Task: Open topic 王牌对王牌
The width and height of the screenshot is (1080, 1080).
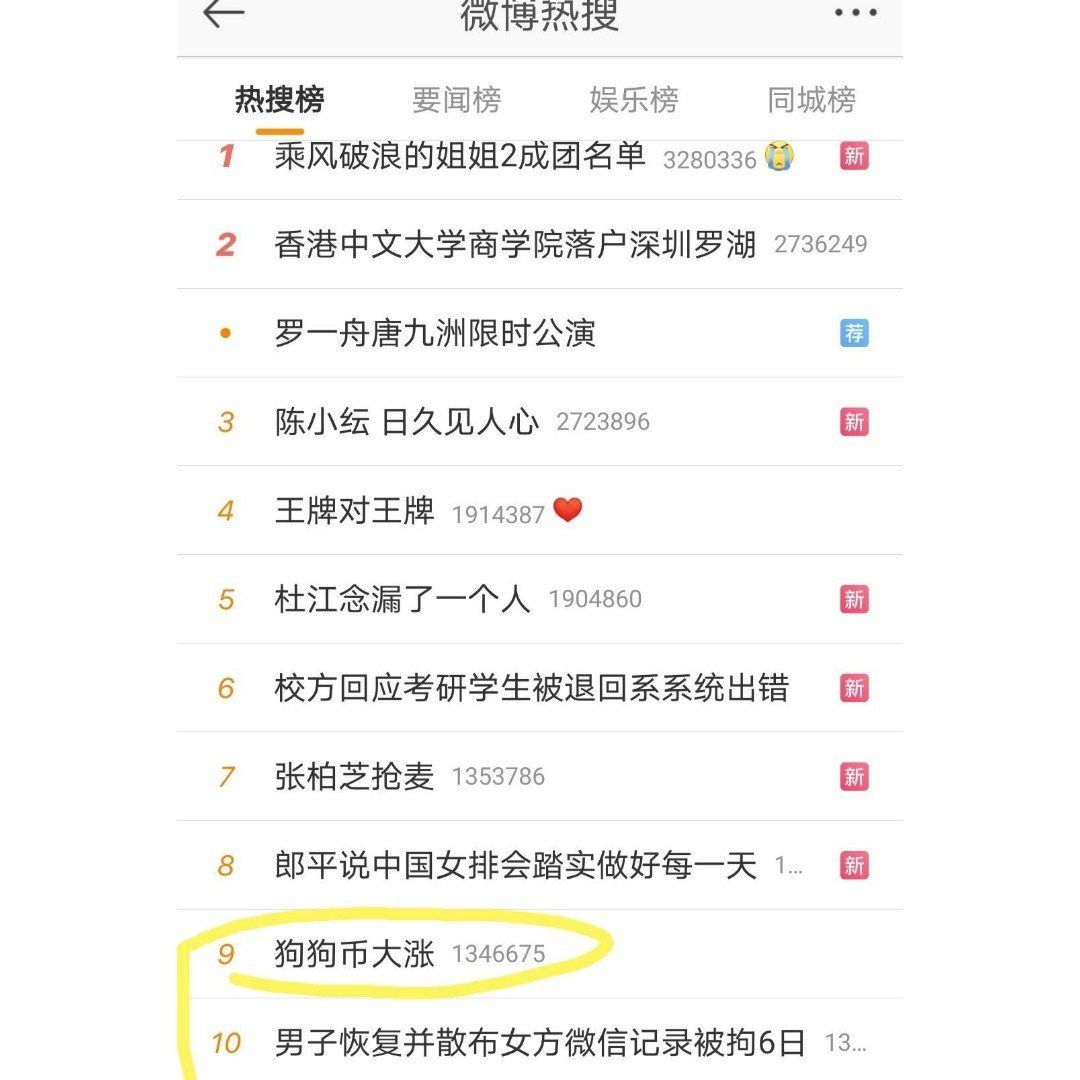Action: (355, 511)
